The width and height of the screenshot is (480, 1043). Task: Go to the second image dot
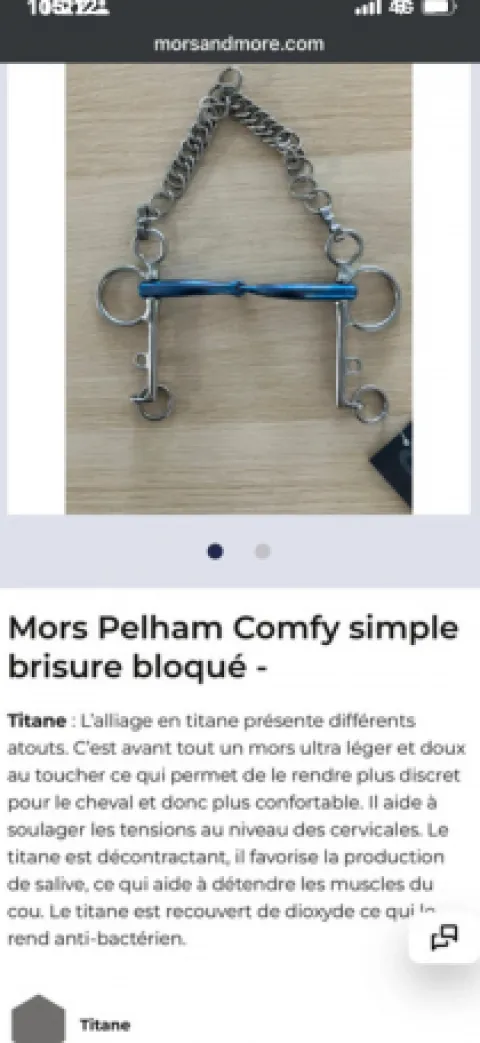[263, 551]
